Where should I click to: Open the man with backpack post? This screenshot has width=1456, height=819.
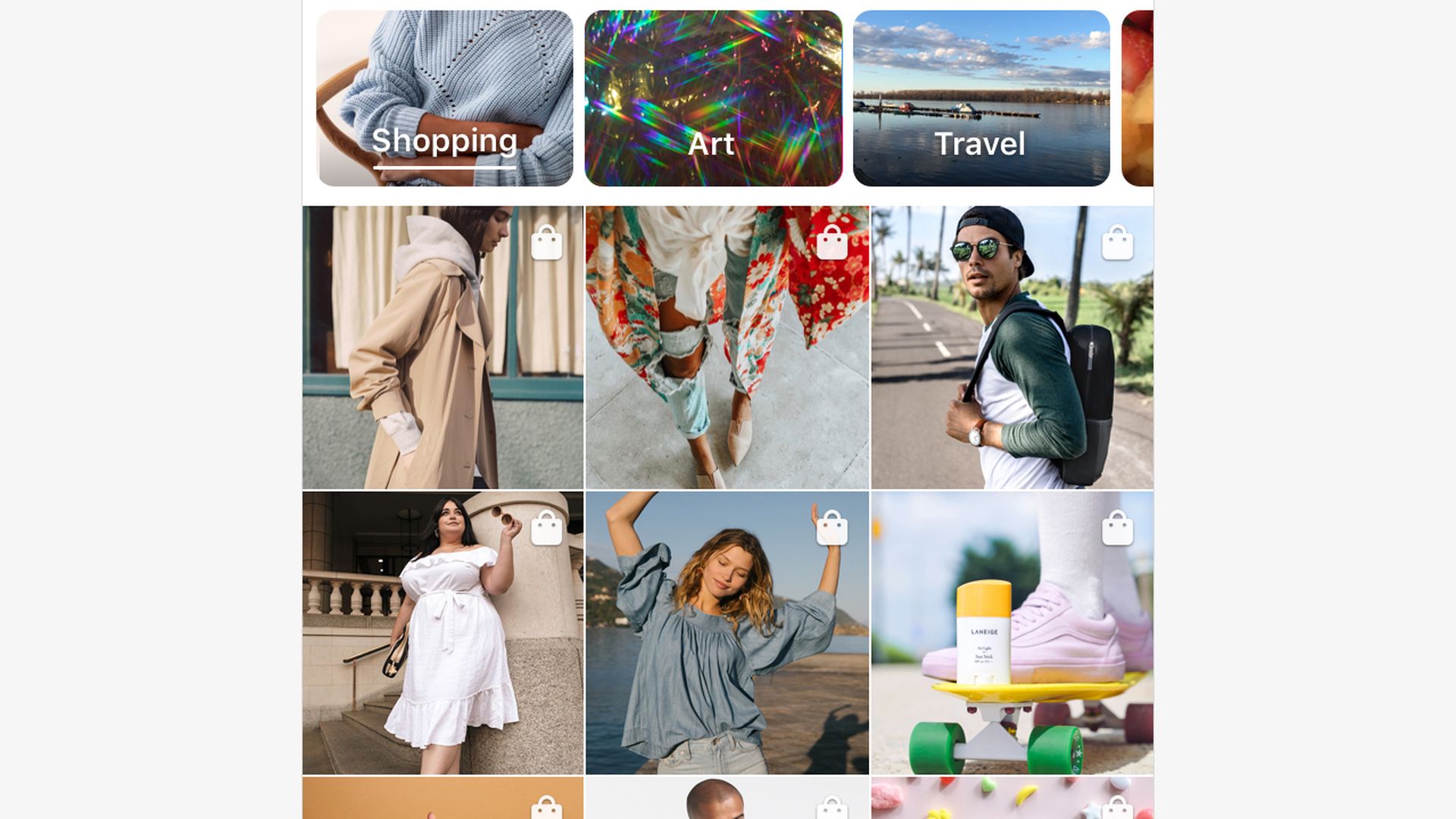(1012, 347)
